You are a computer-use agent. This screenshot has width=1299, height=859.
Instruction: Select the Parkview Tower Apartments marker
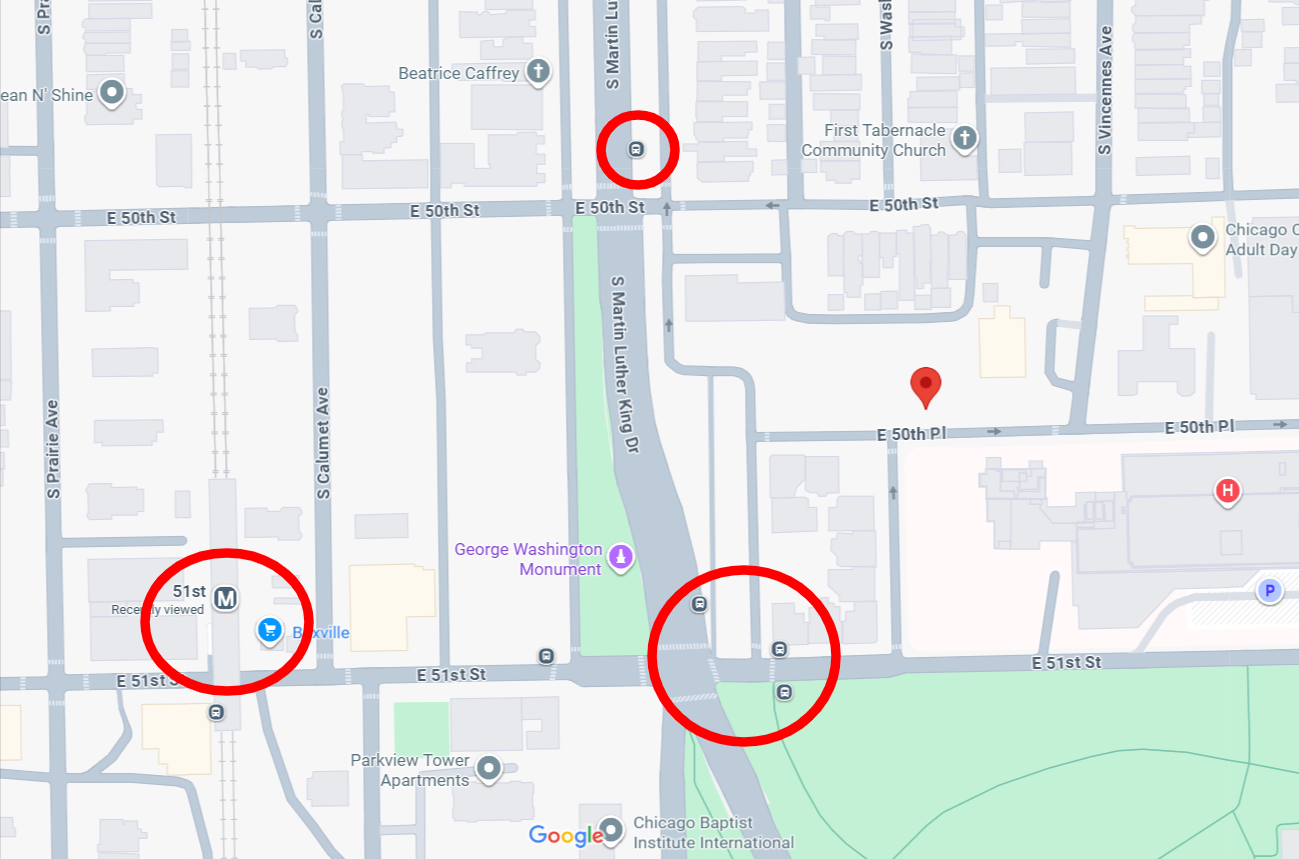489,768
